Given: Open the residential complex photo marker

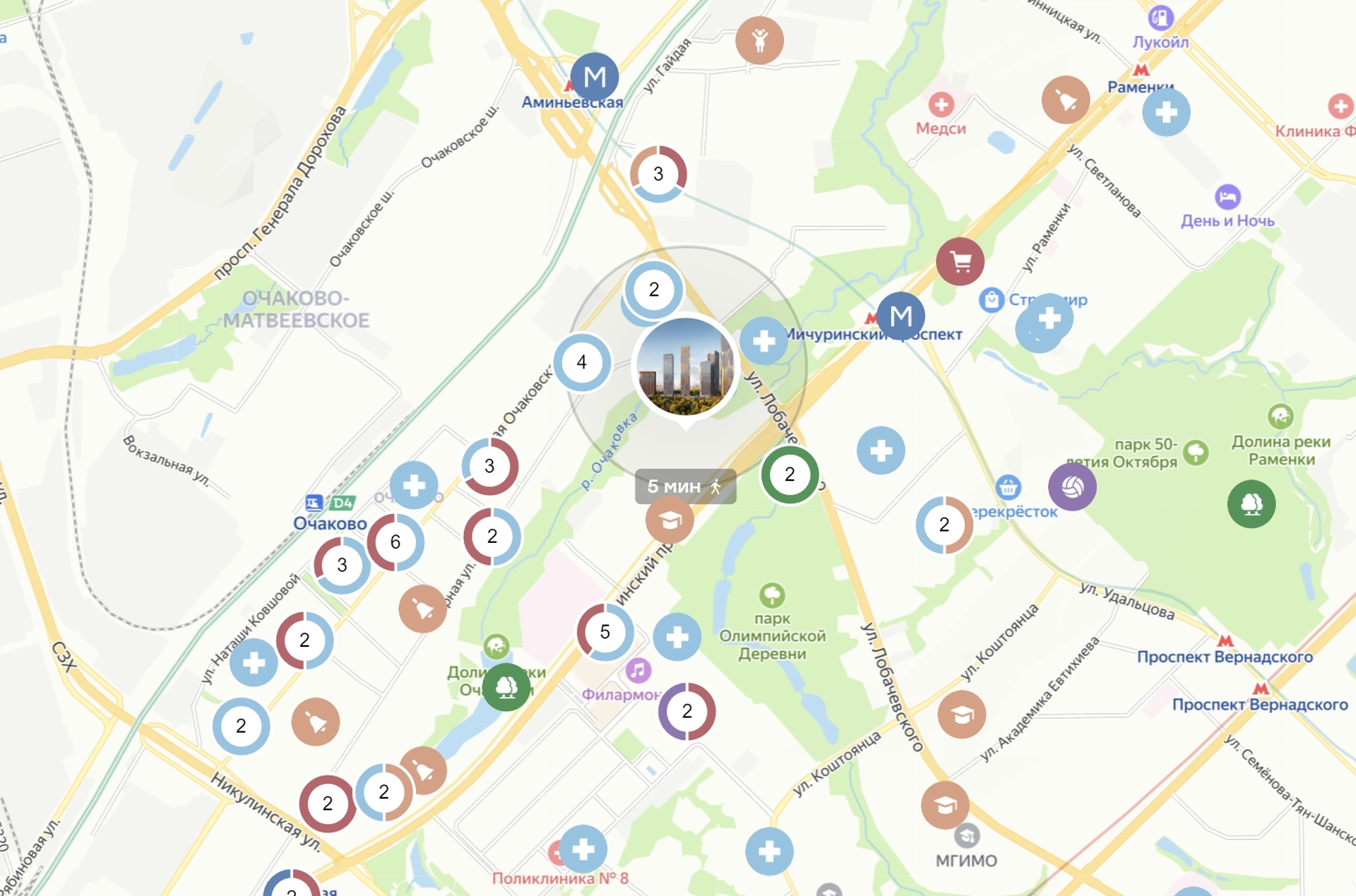Looking at the screenshot, I should pyautogui.click(x=685, y=367).
